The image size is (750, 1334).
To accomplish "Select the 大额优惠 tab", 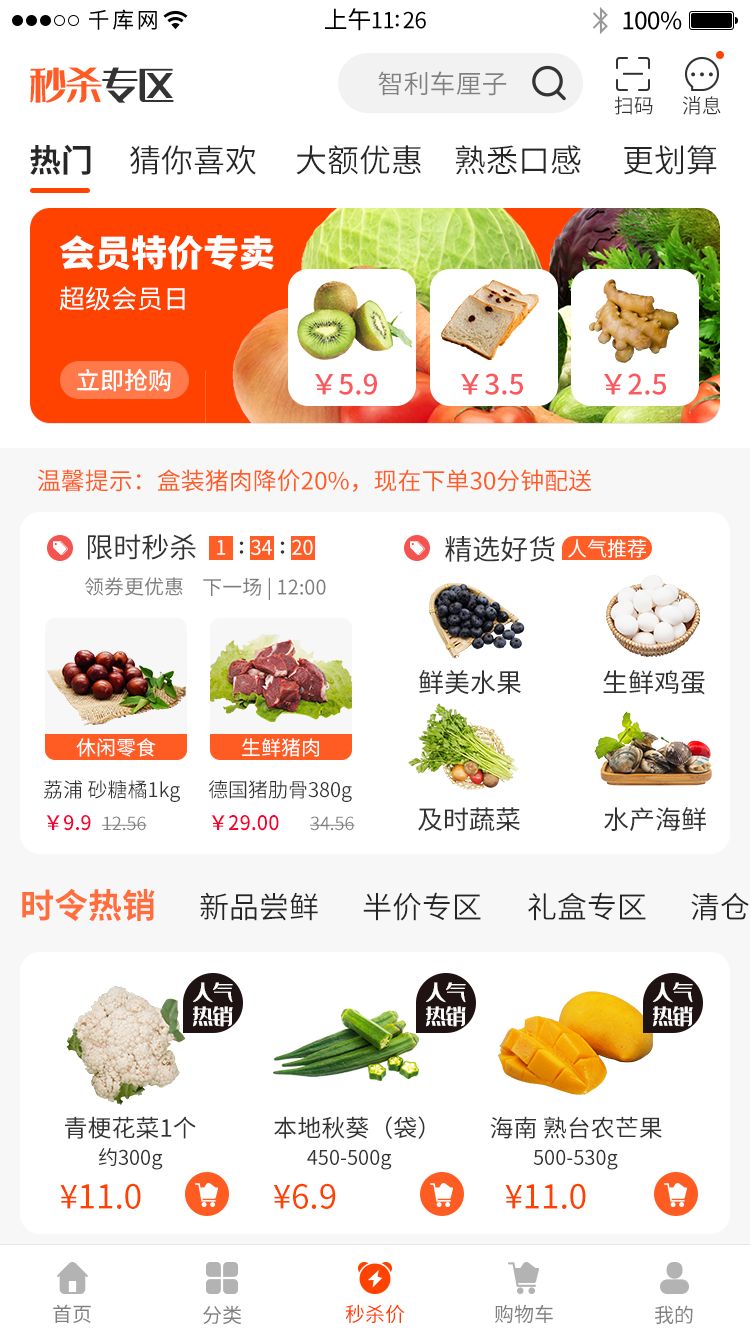I will (x=358, y=161).
